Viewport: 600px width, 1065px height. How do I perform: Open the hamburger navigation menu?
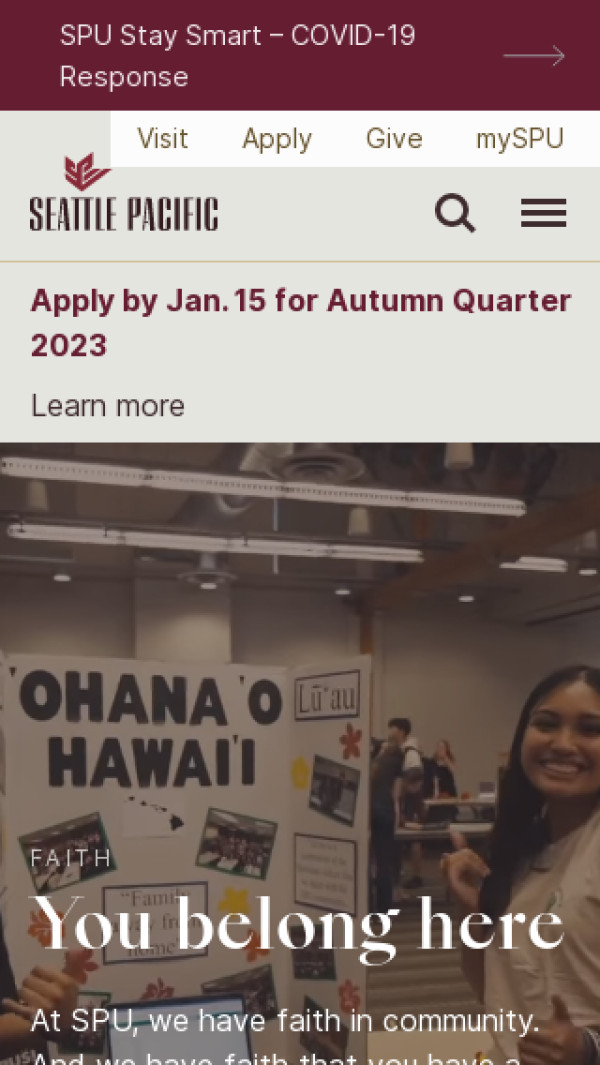[543, 213]
